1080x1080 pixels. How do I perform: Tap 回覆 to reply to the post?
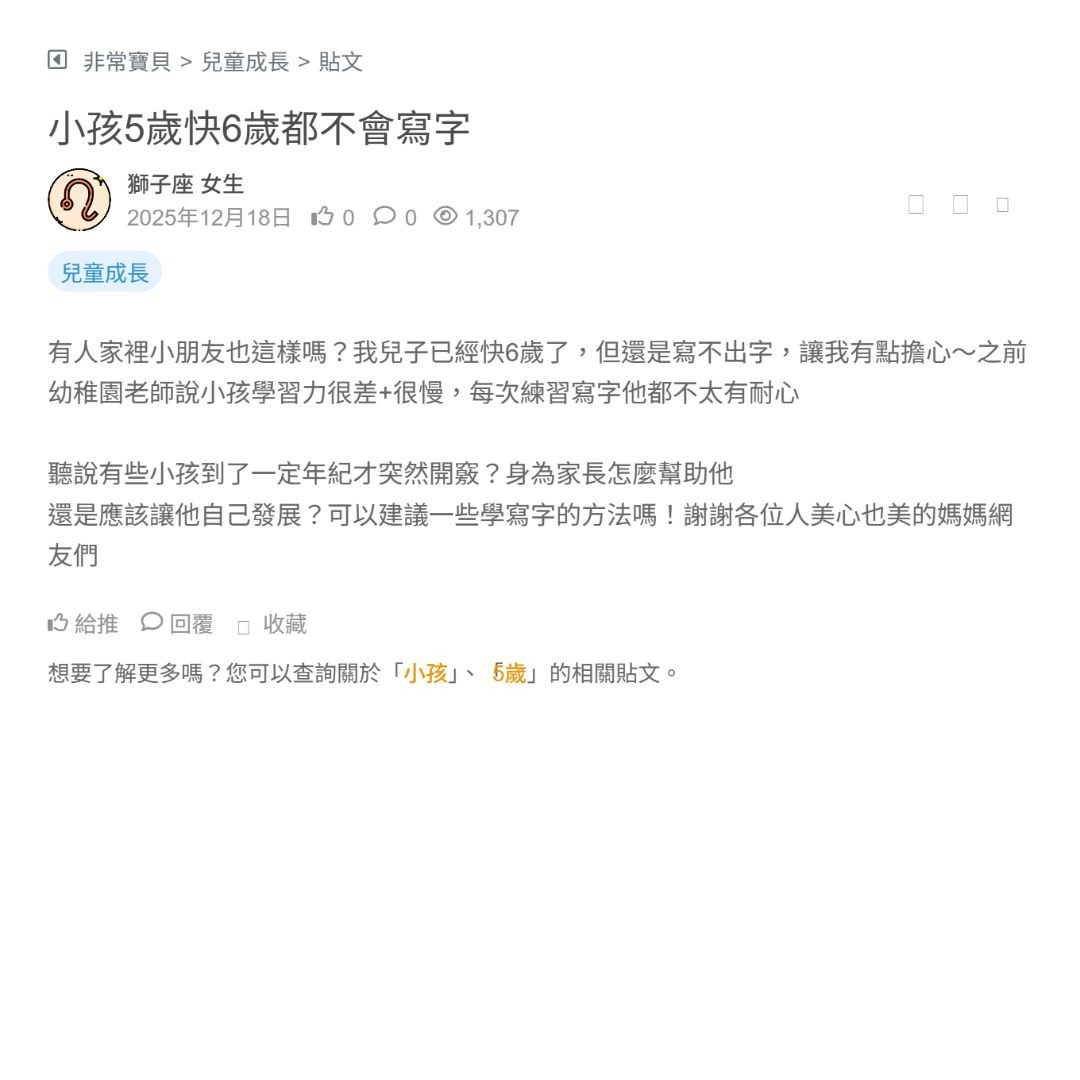(178, 624)
